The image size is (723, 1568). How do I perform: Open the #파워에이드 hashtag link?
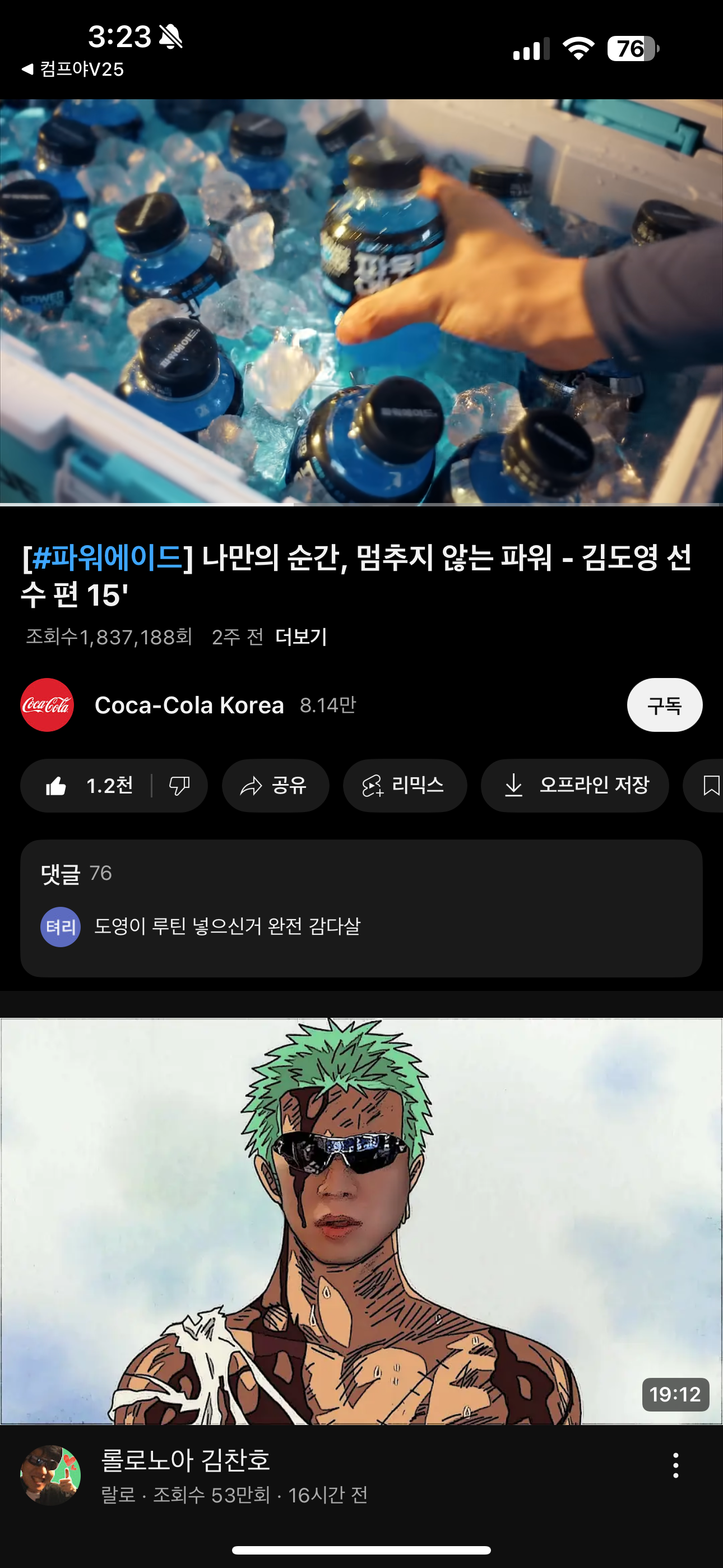[107, 557]
